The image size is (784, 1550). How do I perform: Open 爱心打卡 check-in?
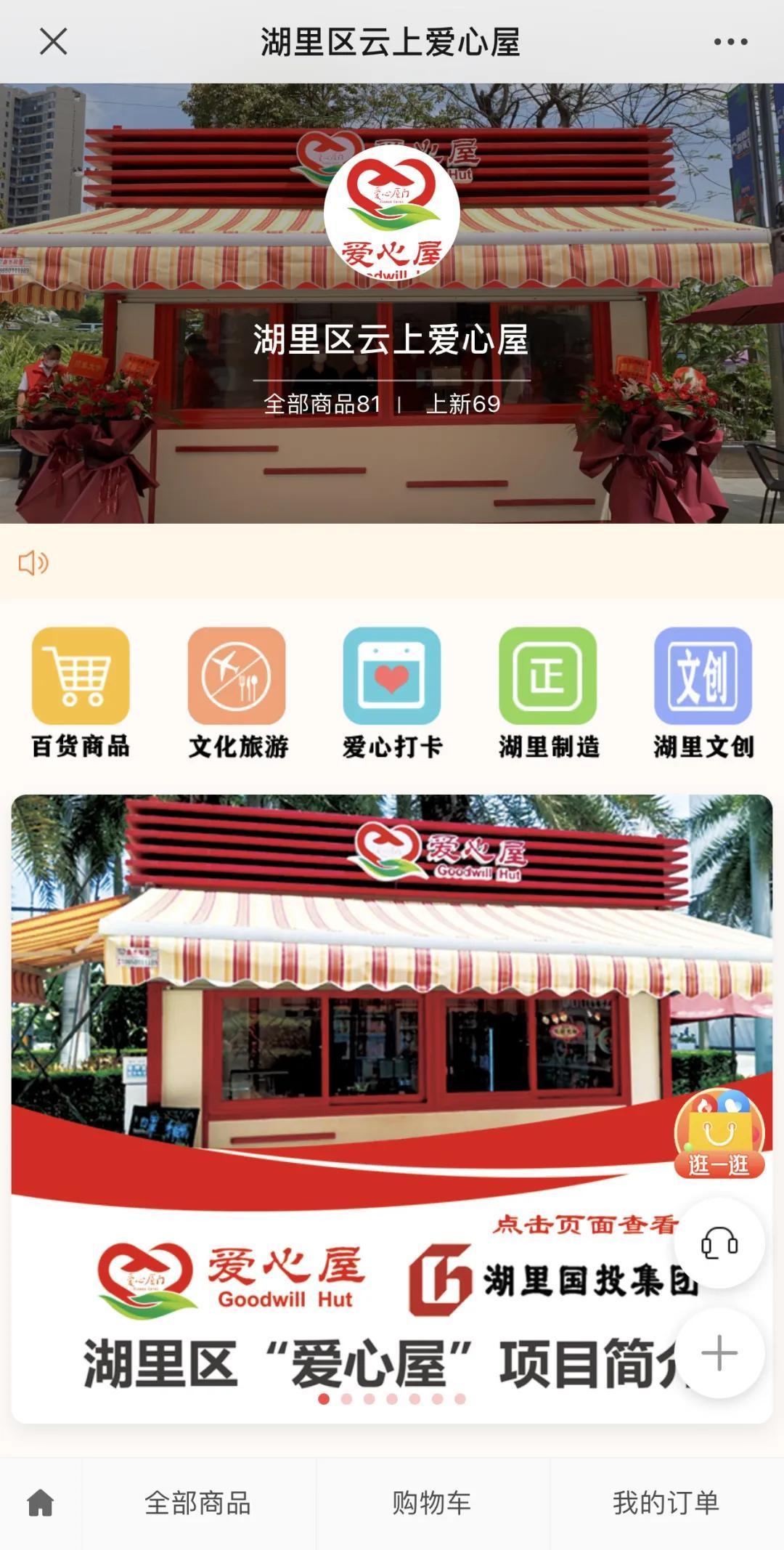click(x=392, y=691)
